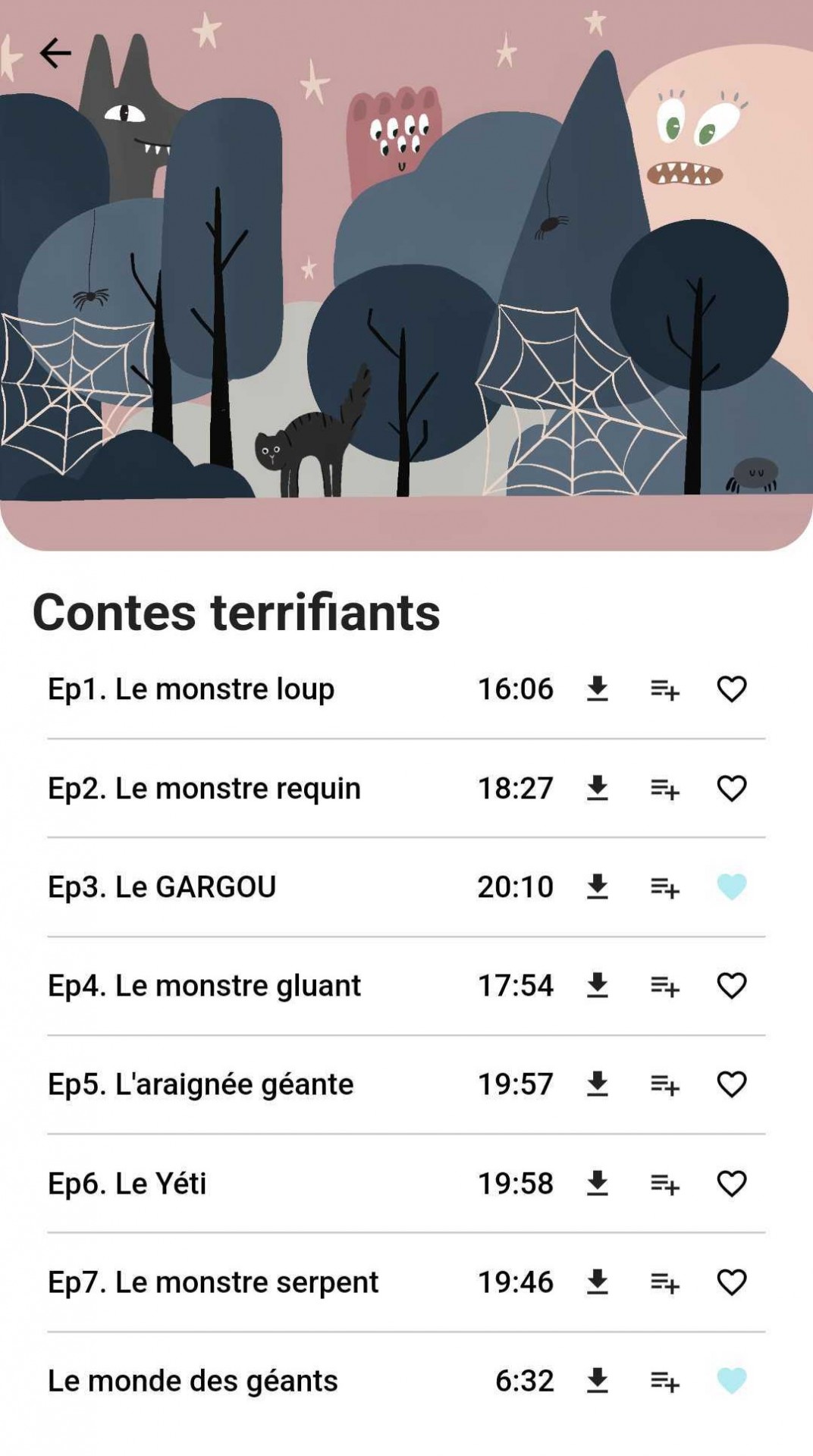Download Ep1. Le monstre loup
Image resolution: width=813 pixels, height=1456 pixels.
pos(598,689)
